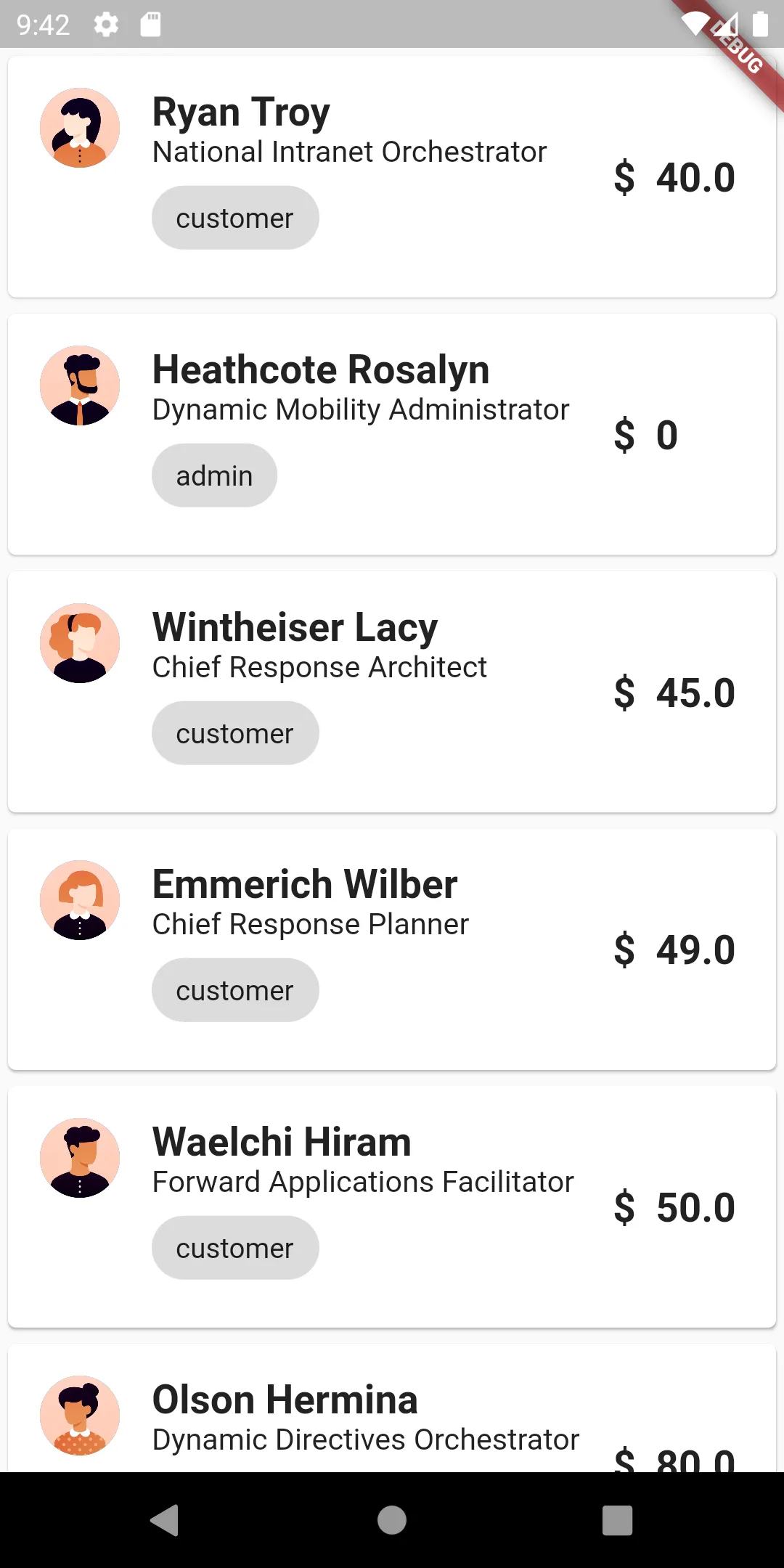Tap the system back button
784x1568 pixels.
[x=165, y=1520]
